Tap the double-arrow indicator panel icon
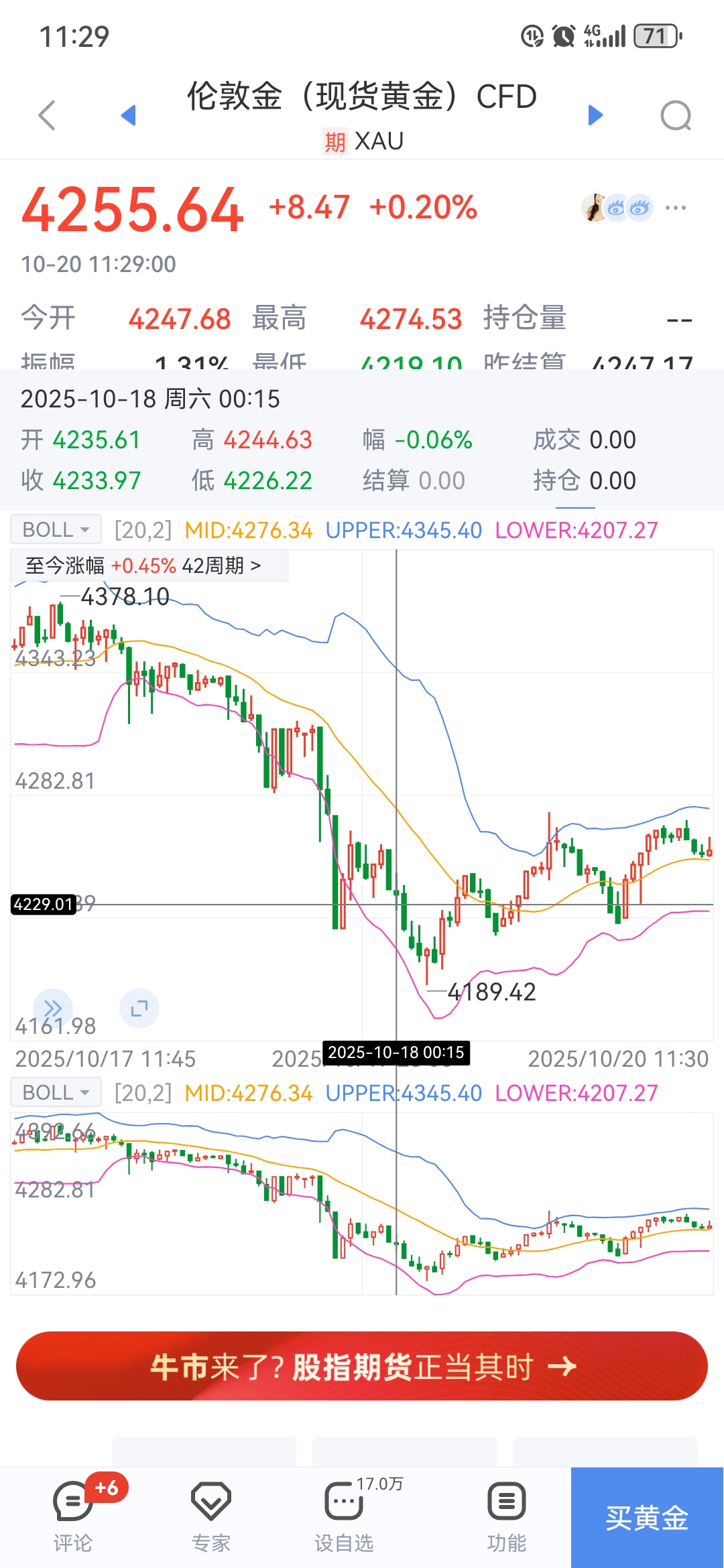 pos(54,1007)
